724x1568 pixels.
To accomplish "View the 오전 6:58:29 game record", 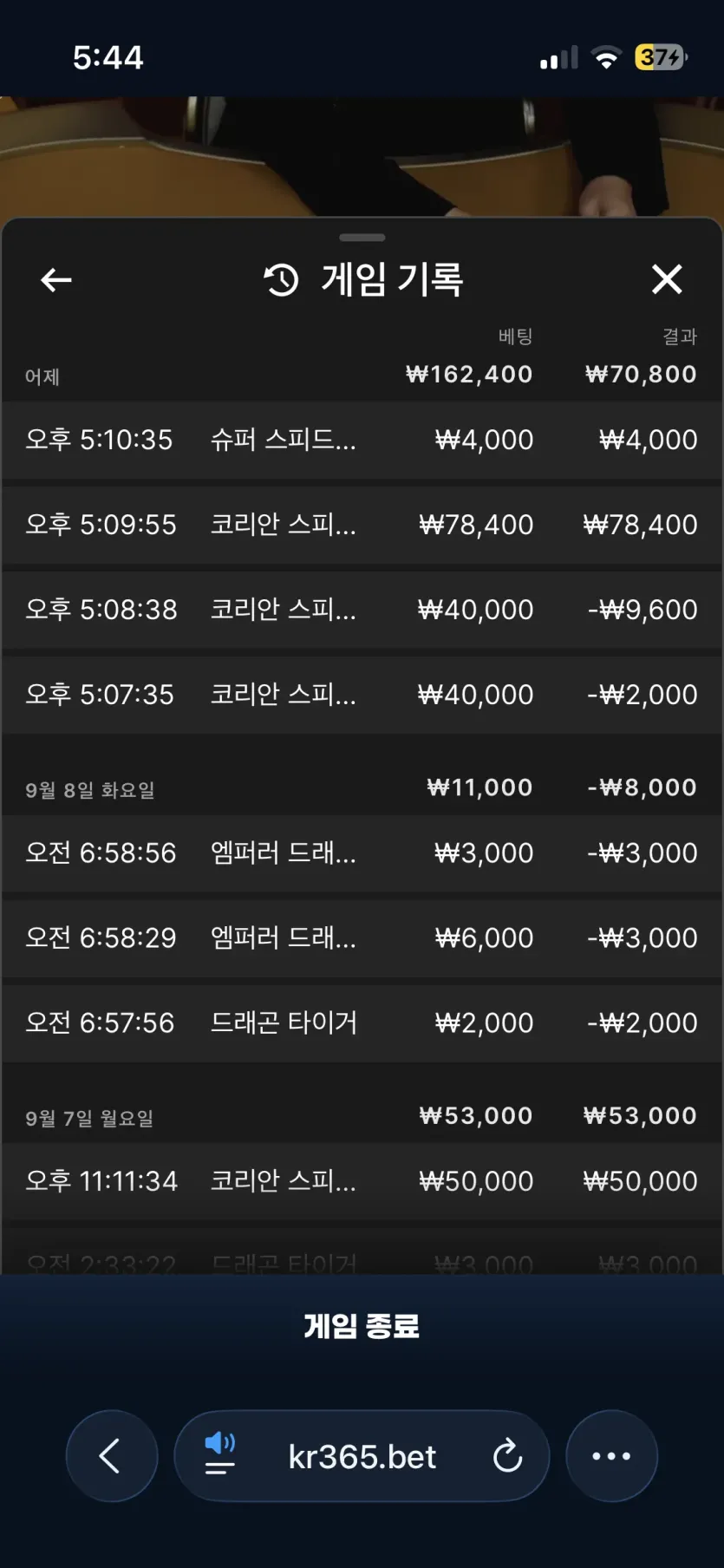I will (362, 938).
